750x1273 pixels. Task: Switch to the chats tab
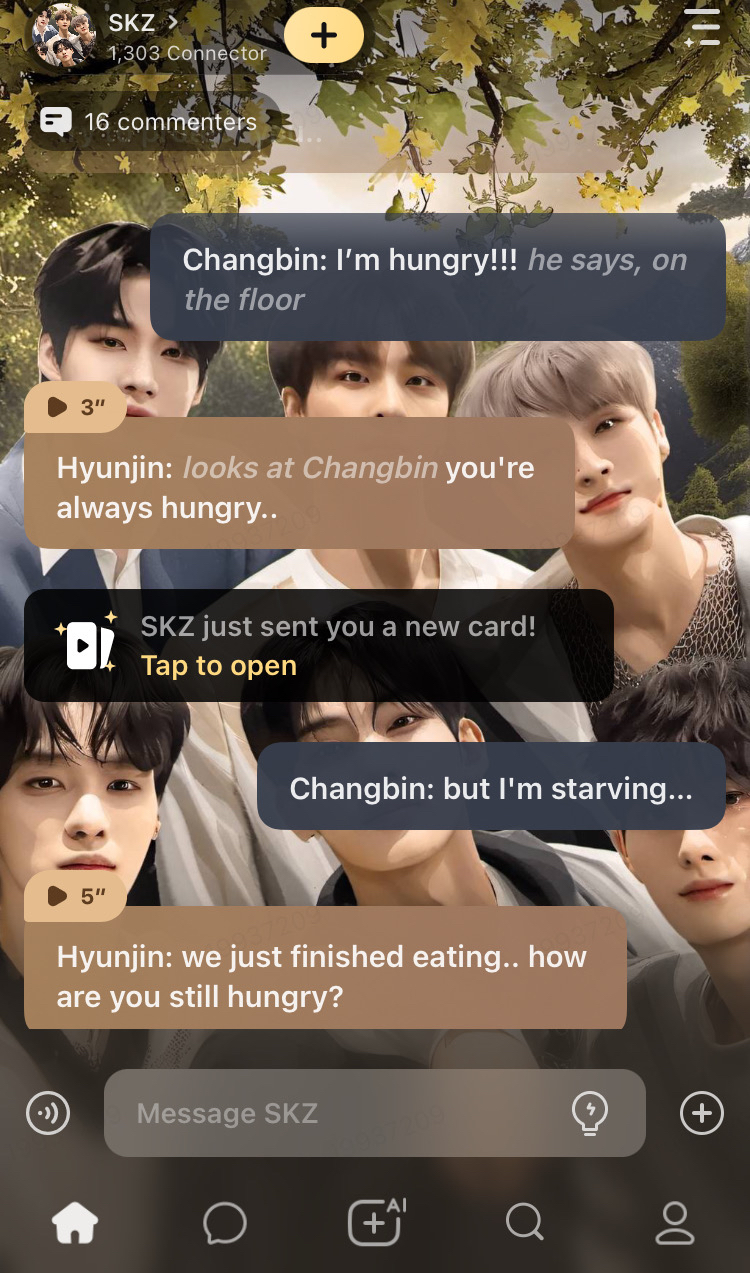pos(224,1222)
